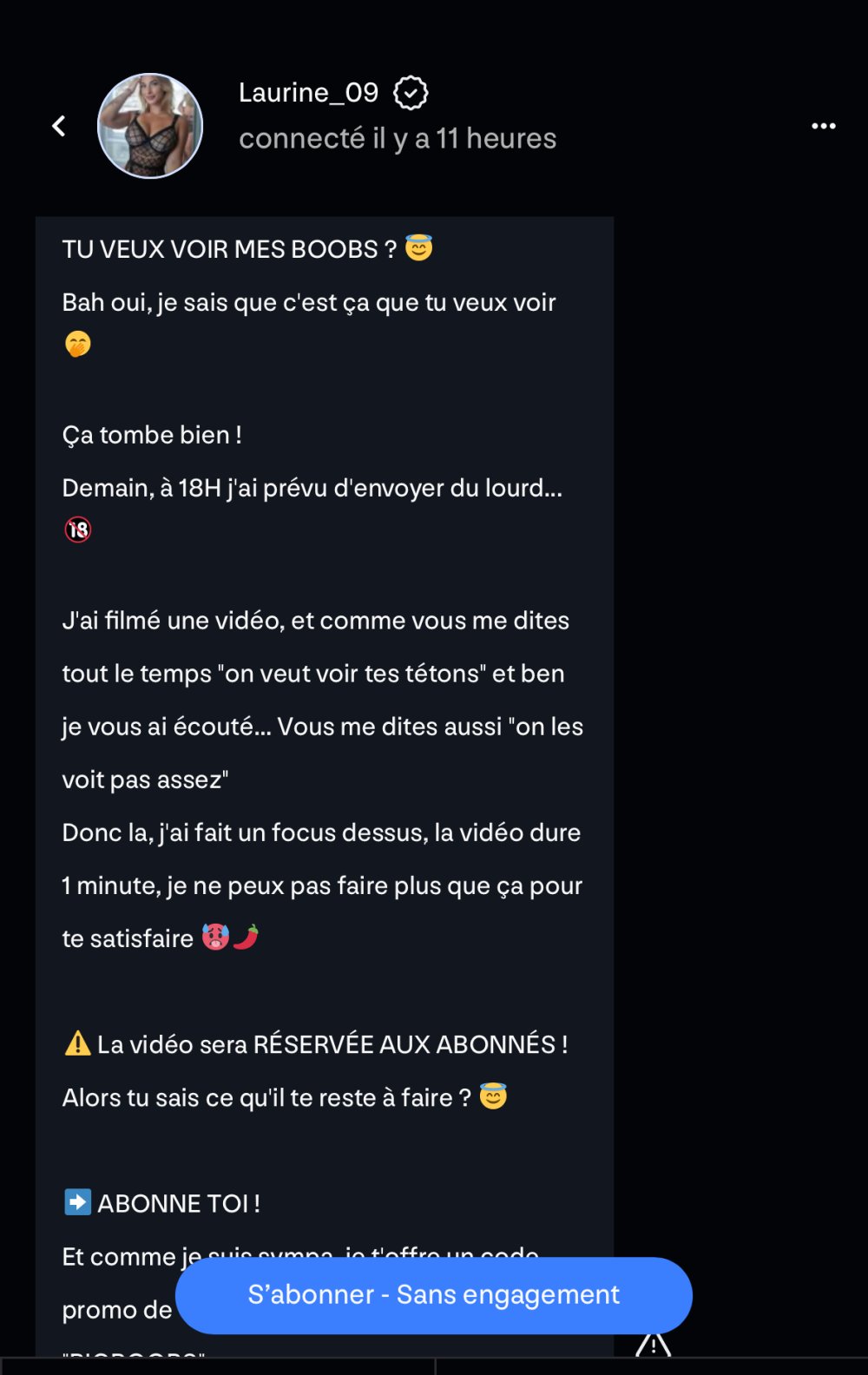
Task: Go back with the arrow
Action: pos(59,127)
